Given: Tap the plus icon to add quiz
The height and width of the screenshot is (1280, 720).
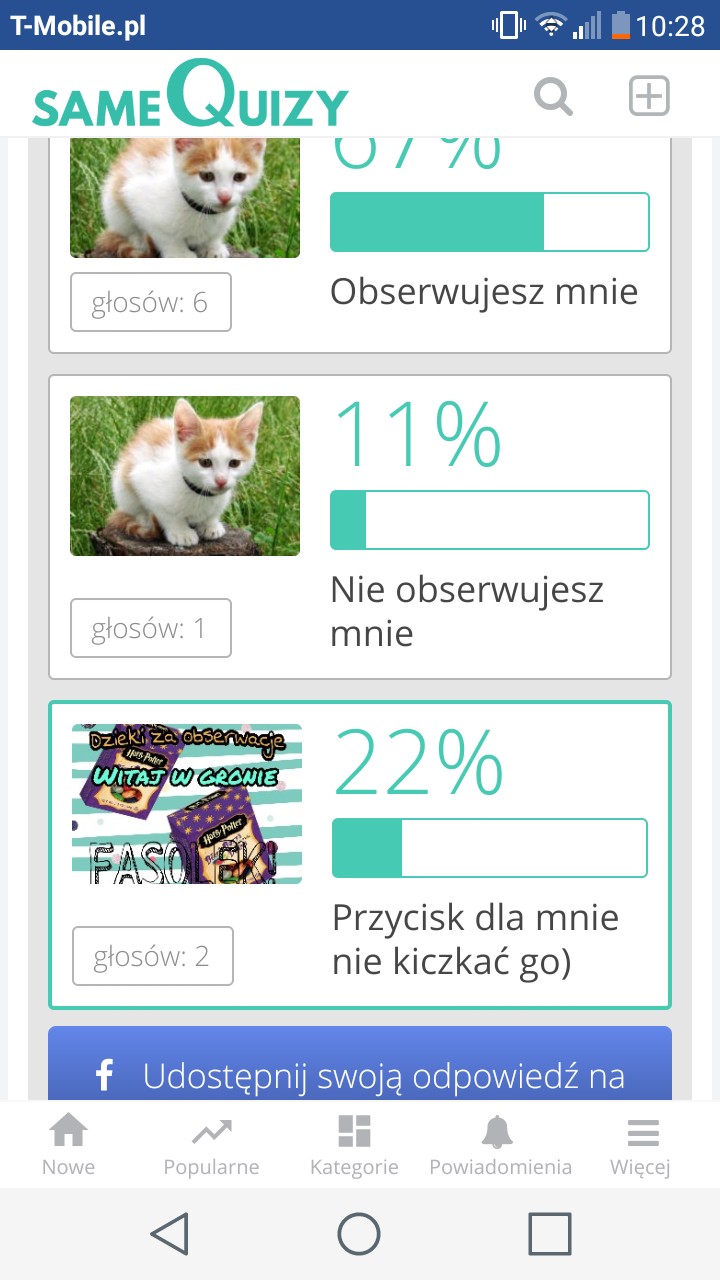Looking at the screenshot, I should (648, 96).
